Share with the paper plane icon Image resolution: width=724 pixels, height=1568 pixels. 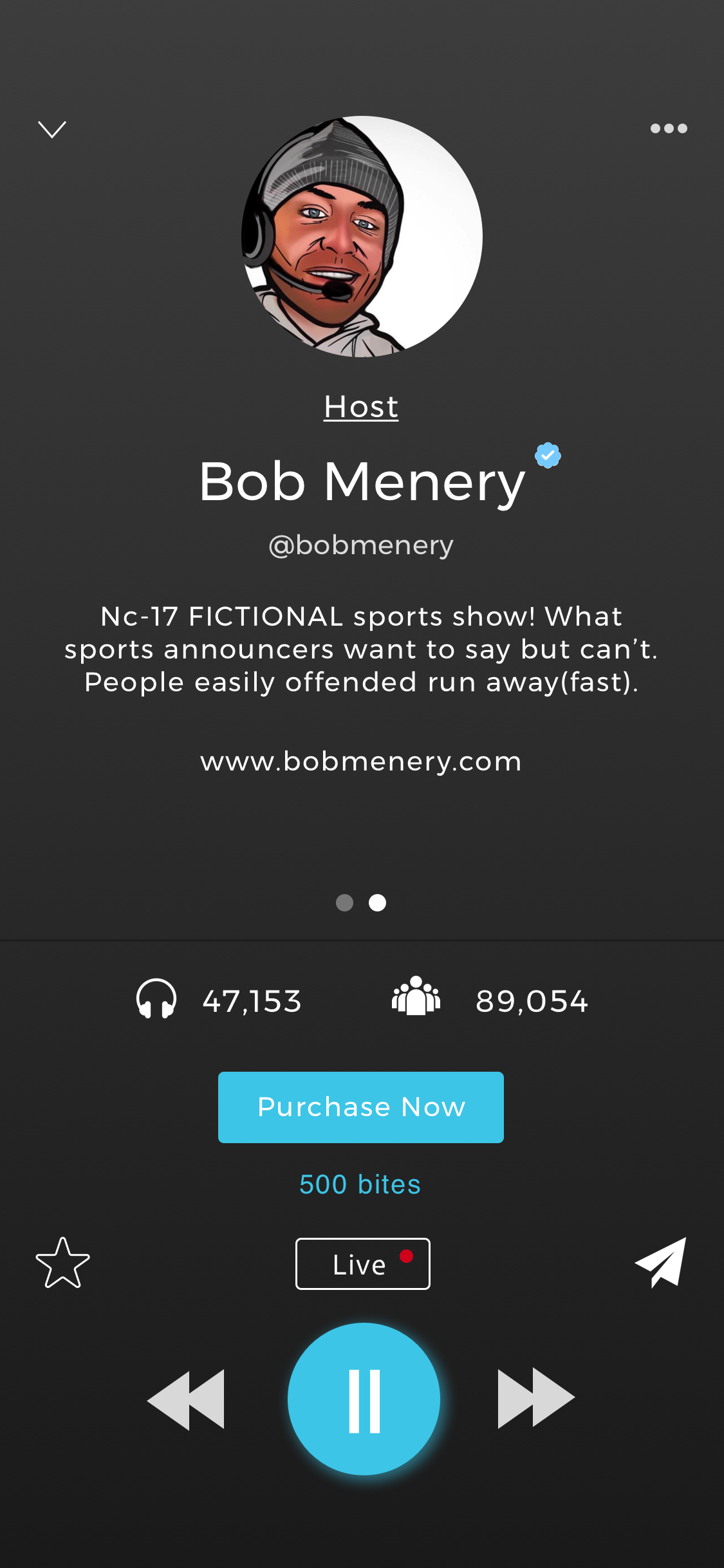click(x=661, y=1263)
